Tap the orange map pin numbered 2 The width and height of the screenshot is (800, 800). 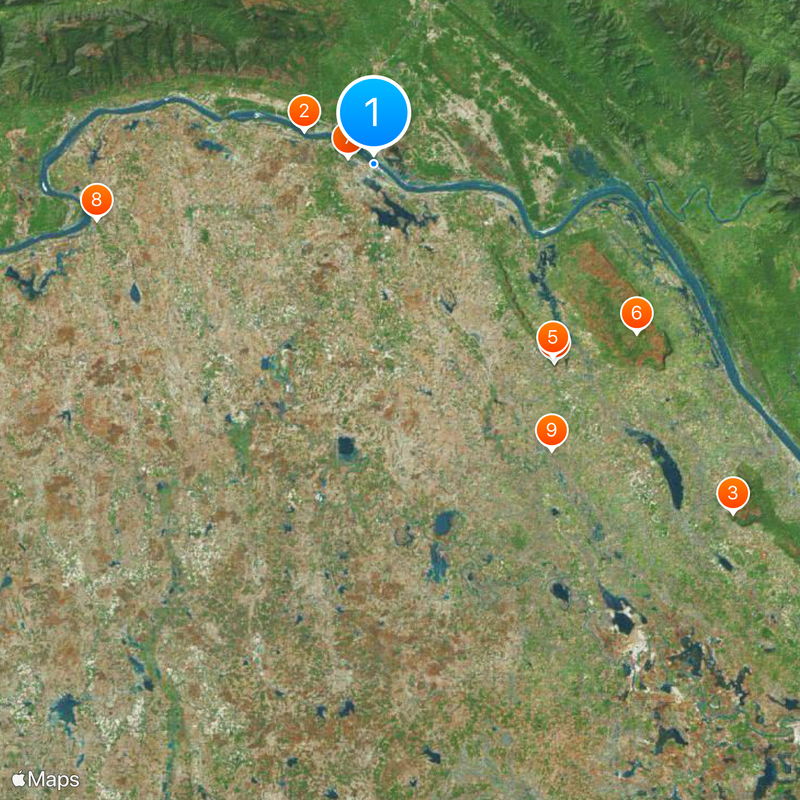pos(304,111)
